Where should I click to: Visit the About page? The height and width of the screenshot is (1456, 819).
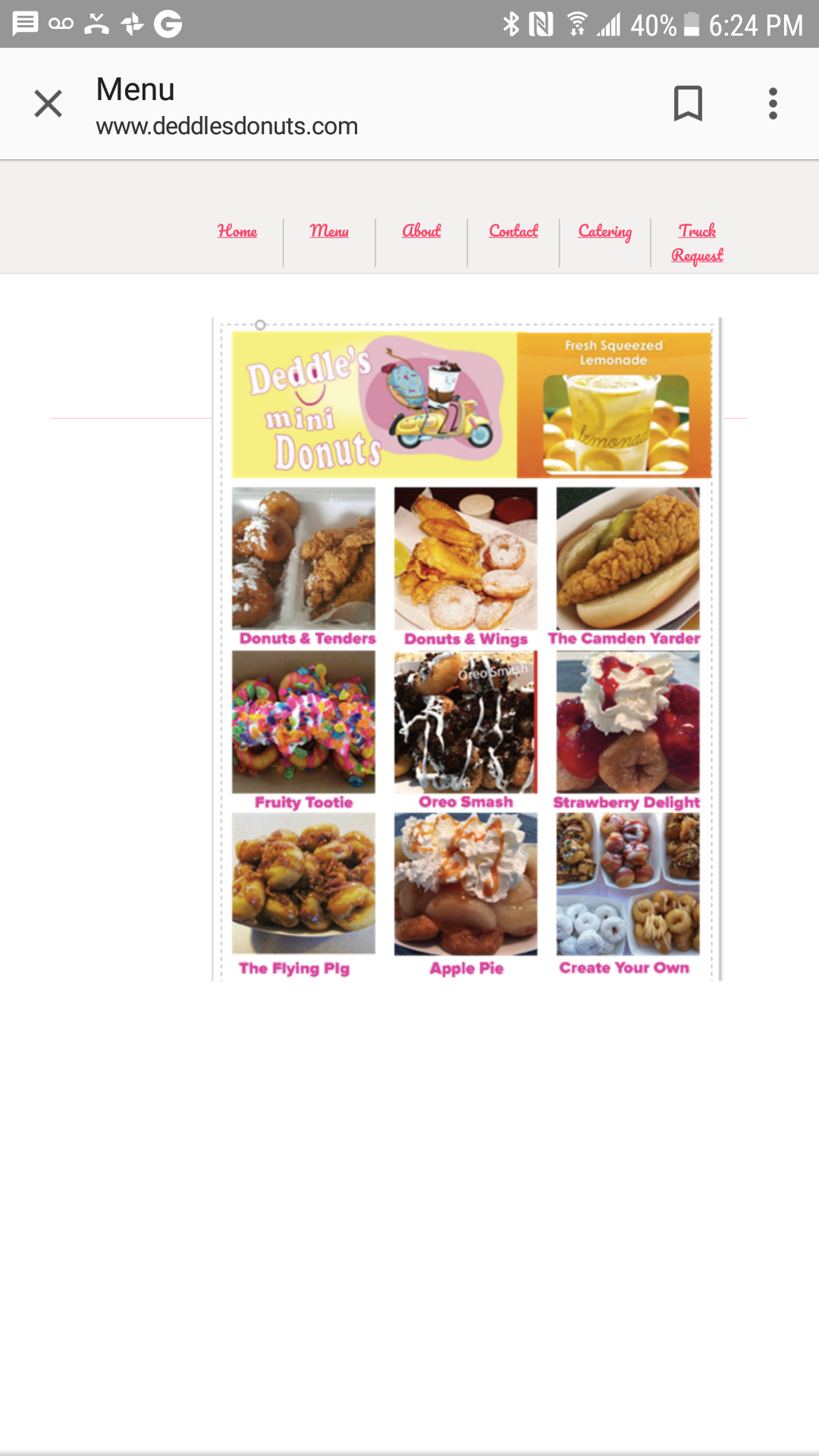pos(422,231)
